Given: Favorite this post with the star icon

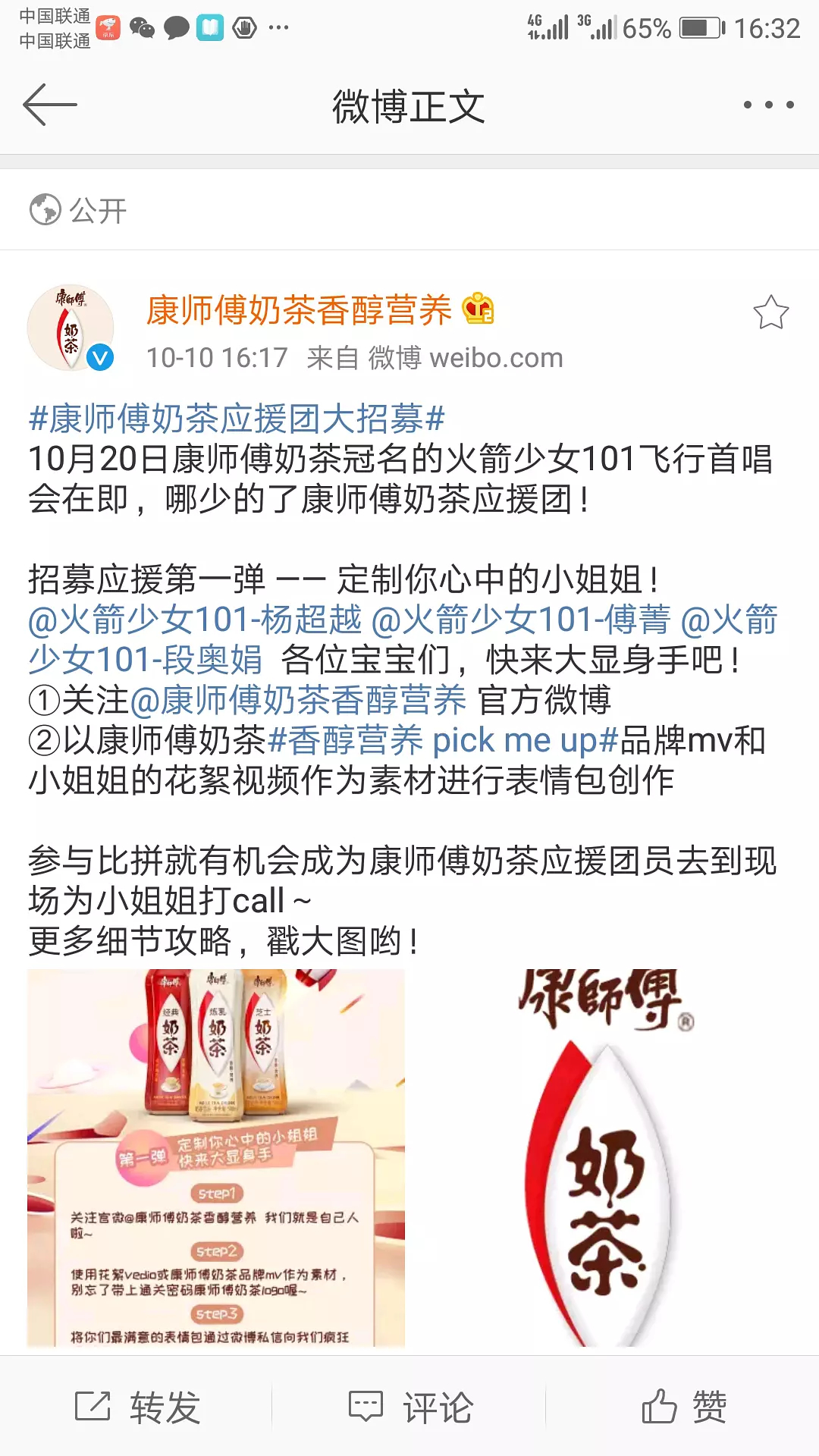Looking at the screenshot, I should point(770,312).
